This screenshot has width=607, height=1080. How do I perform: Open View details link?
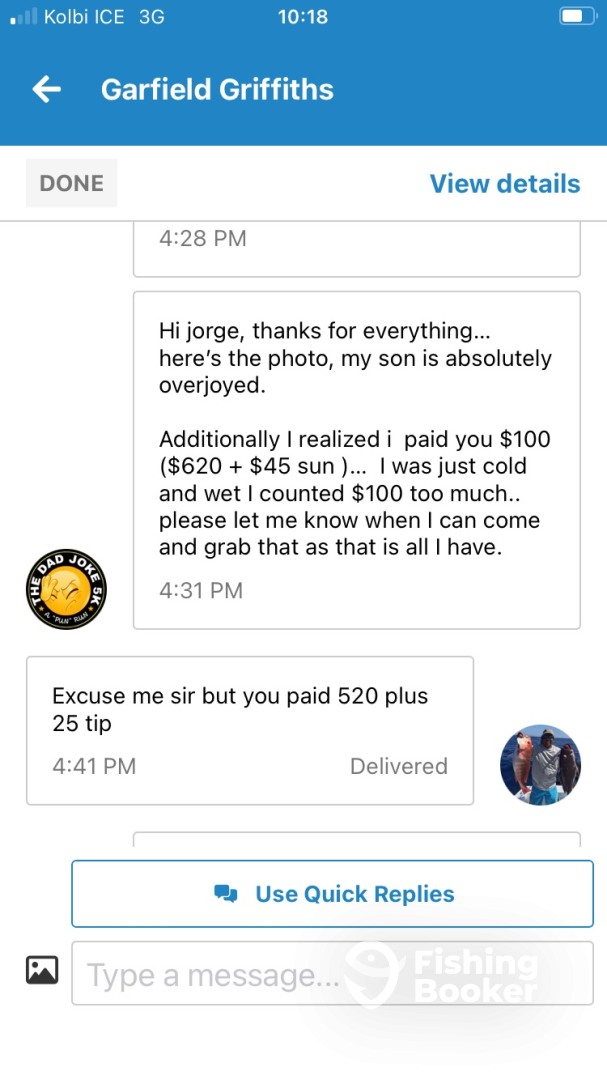click(x=504, y=184)
